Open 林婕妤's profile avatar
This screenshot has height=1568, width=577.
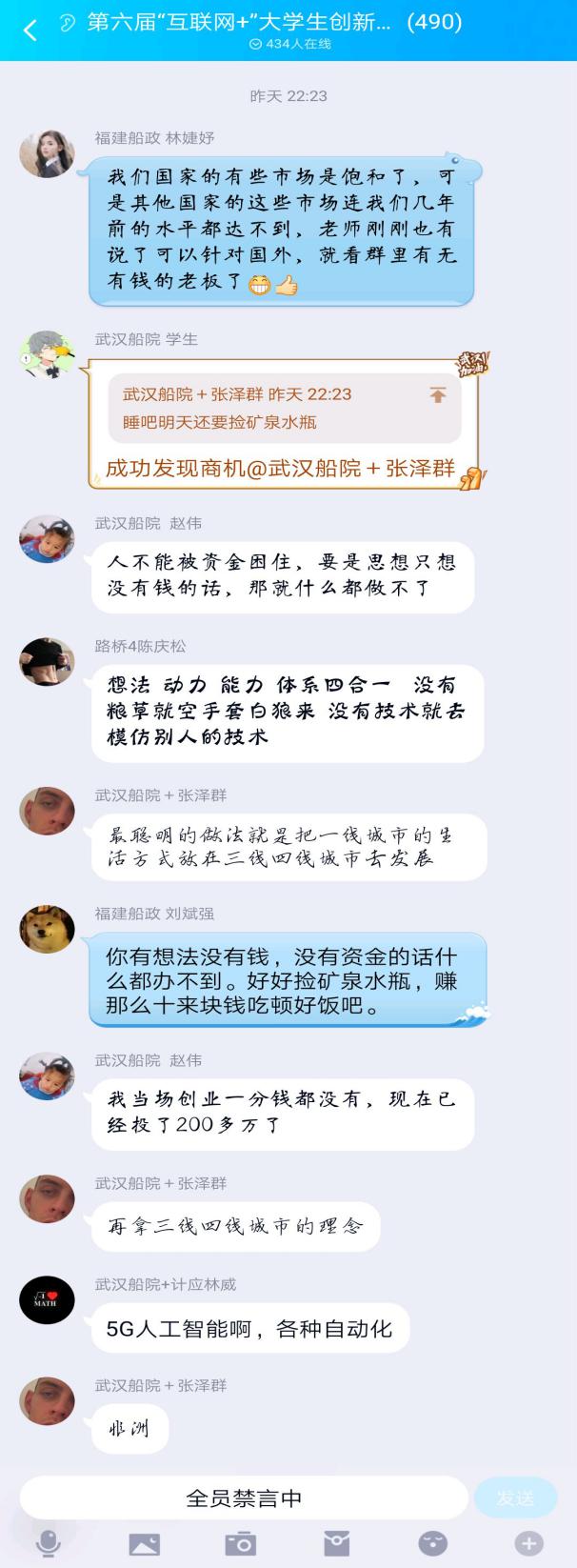pyautogui.click(x=47, y=154)
